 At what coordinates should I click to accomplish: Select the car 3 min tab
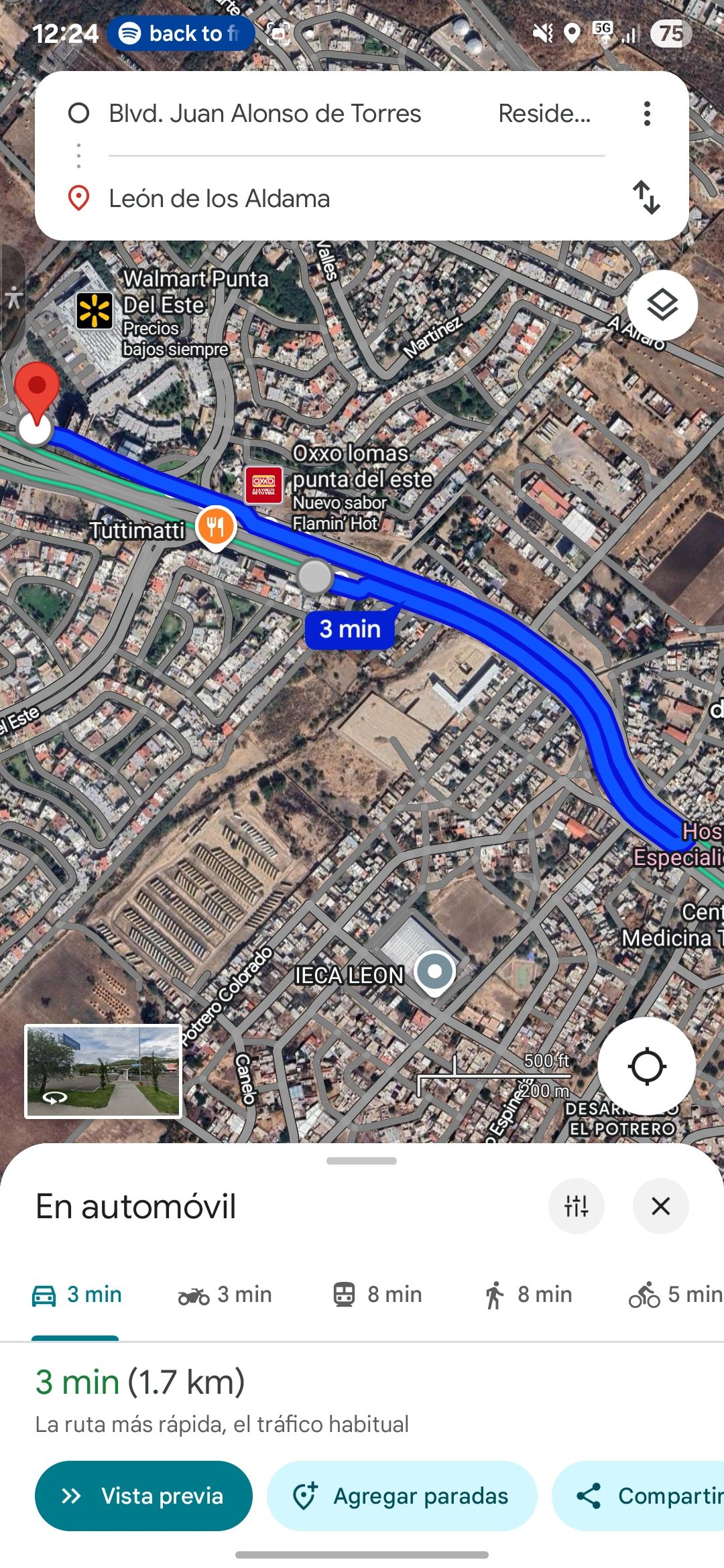point(77,1295)
